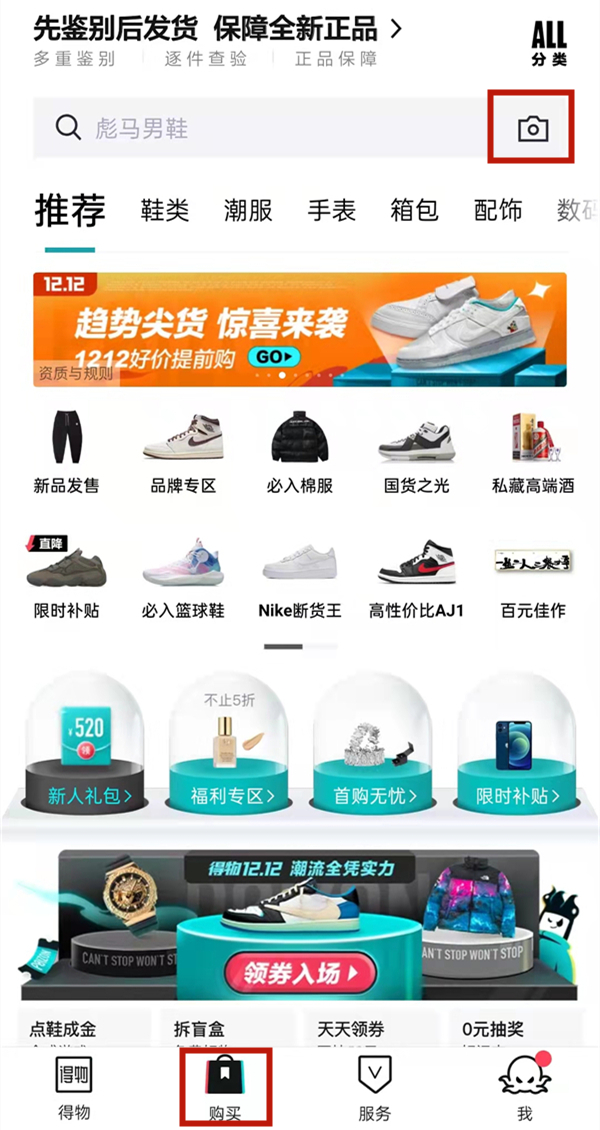Open Nike断货王 category
The image size is (600, 1130).
point(300,577)
